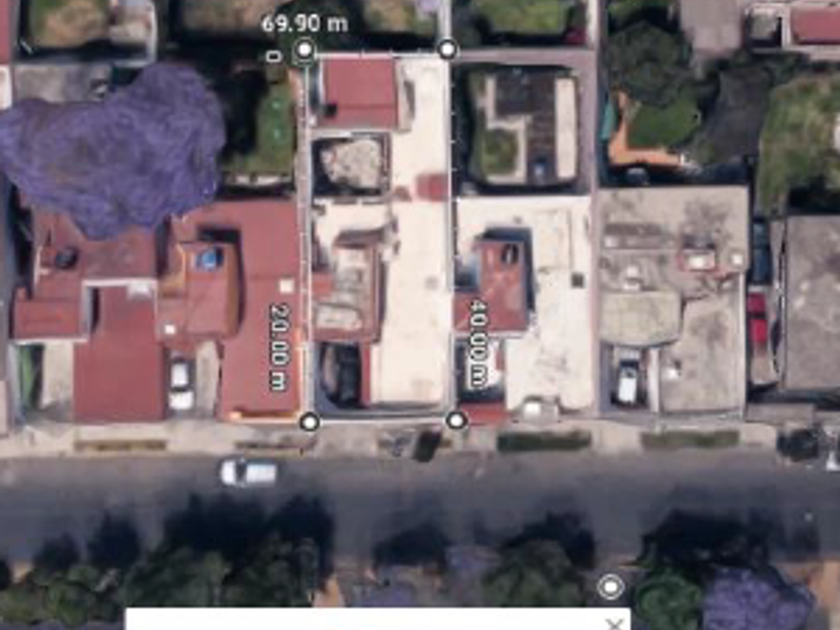
Task: Select the measurement point at top-right plot corner
Action: (x=447, y=49)
